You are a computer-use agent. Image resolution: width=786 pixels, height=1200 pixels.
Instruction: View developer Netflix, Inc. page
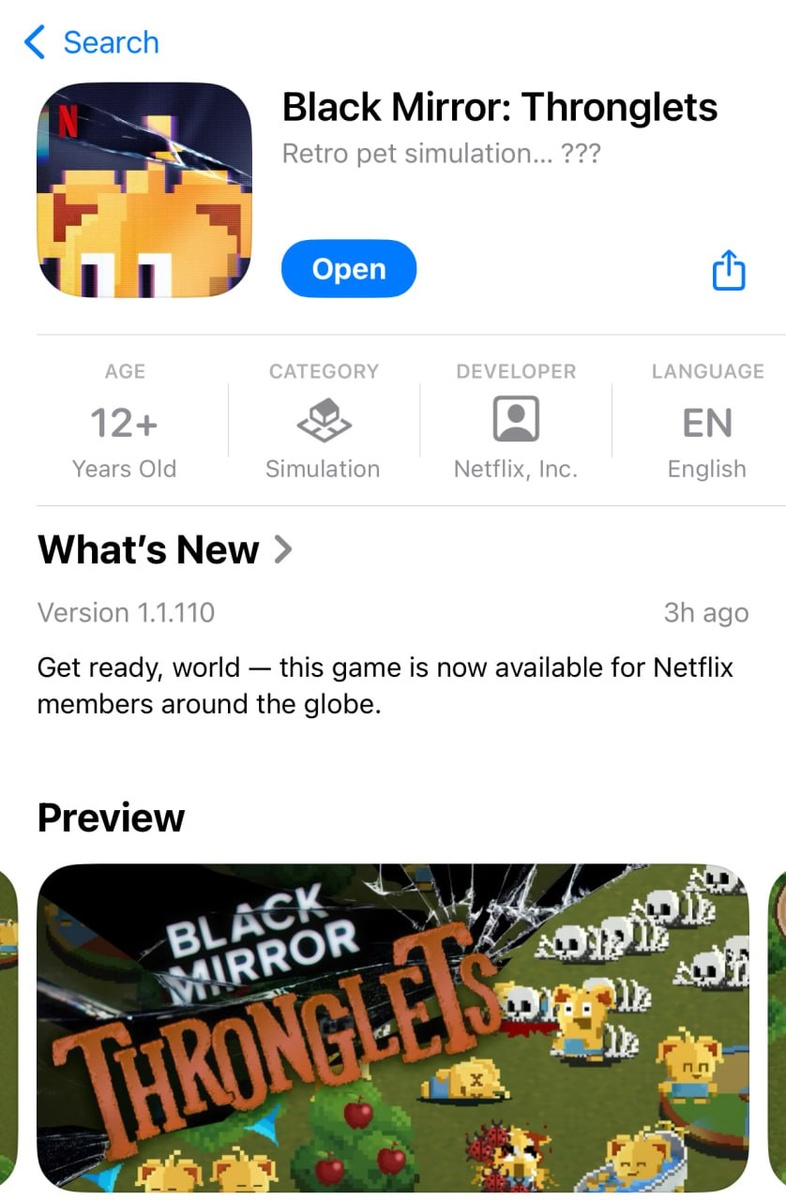pyautogui.click(x=516, y=421)
